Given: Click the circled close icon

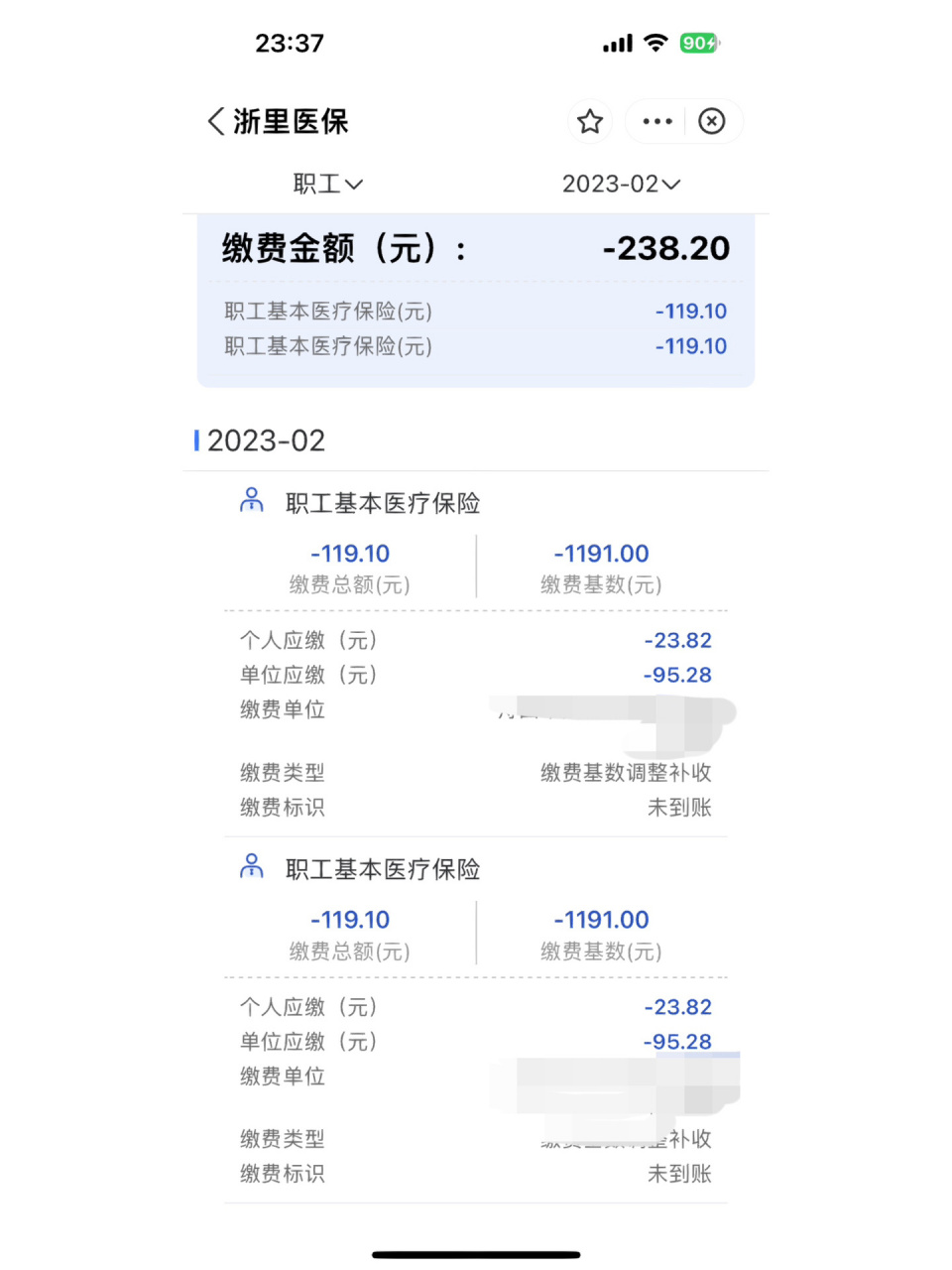Looking at the screenshot, I should [712, 121].
